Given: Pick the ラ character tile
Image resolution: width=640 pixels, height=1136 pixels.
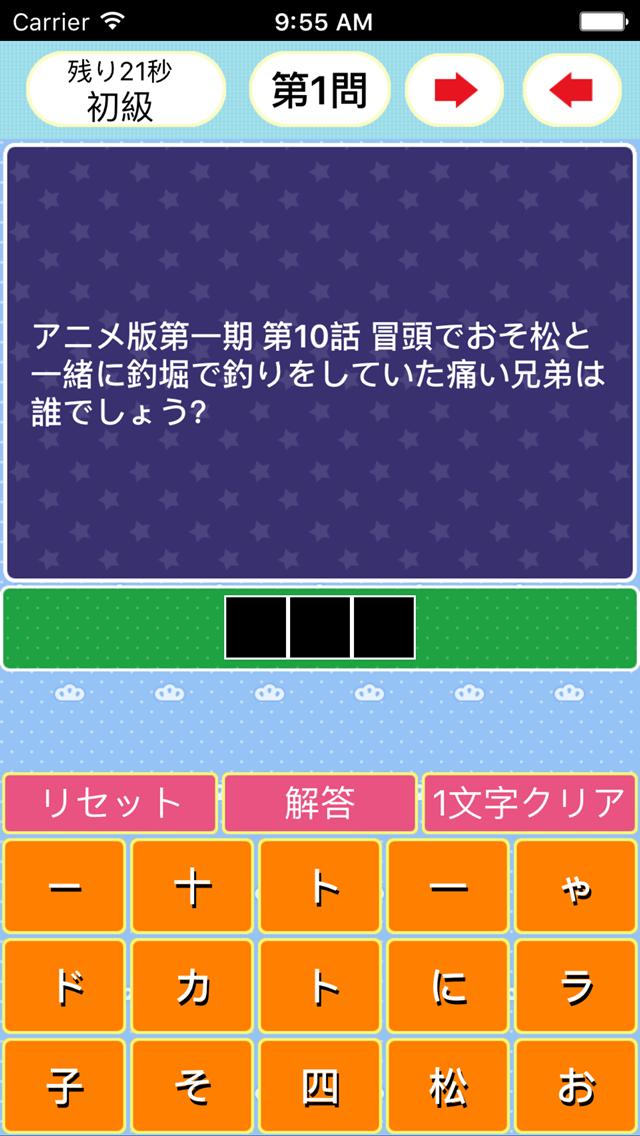Looking at the screenshot, I should click(576, 986).
